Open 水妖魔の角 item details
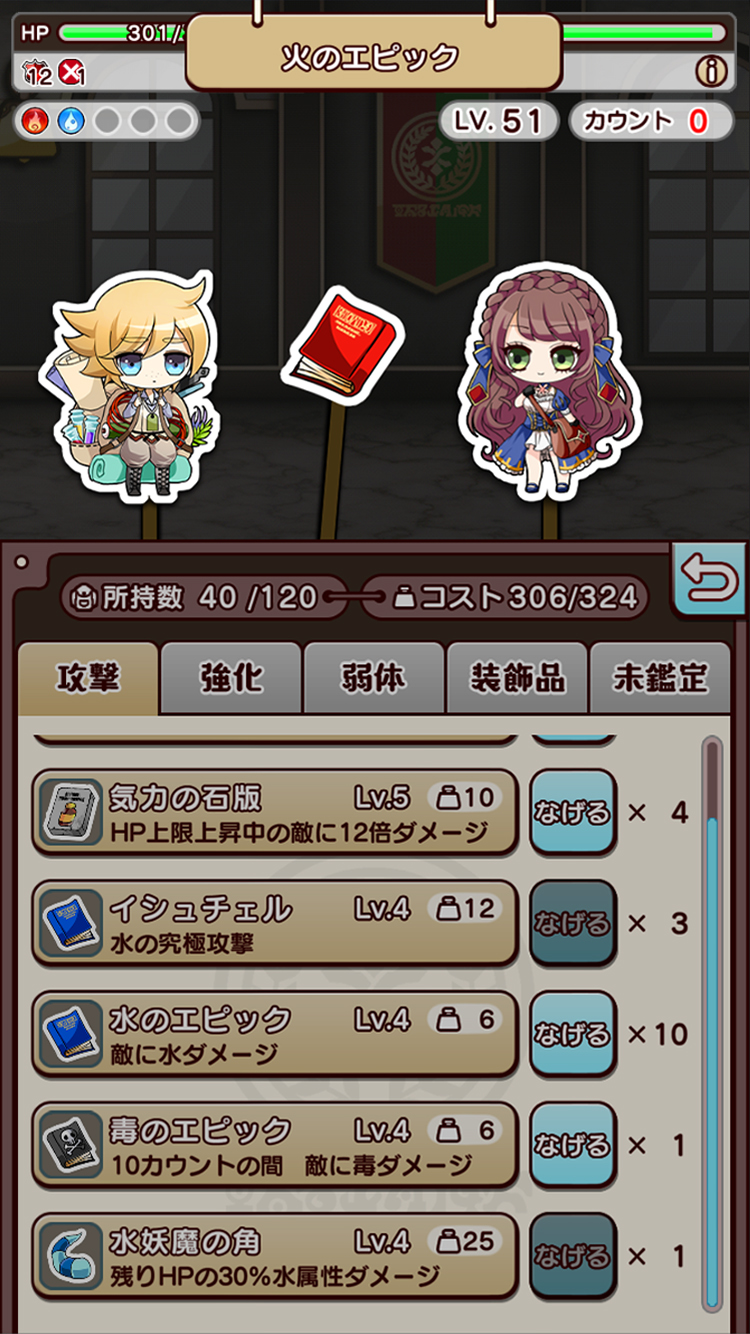The width and height of the screenshot is (750, 1334). coord(275,1256)
